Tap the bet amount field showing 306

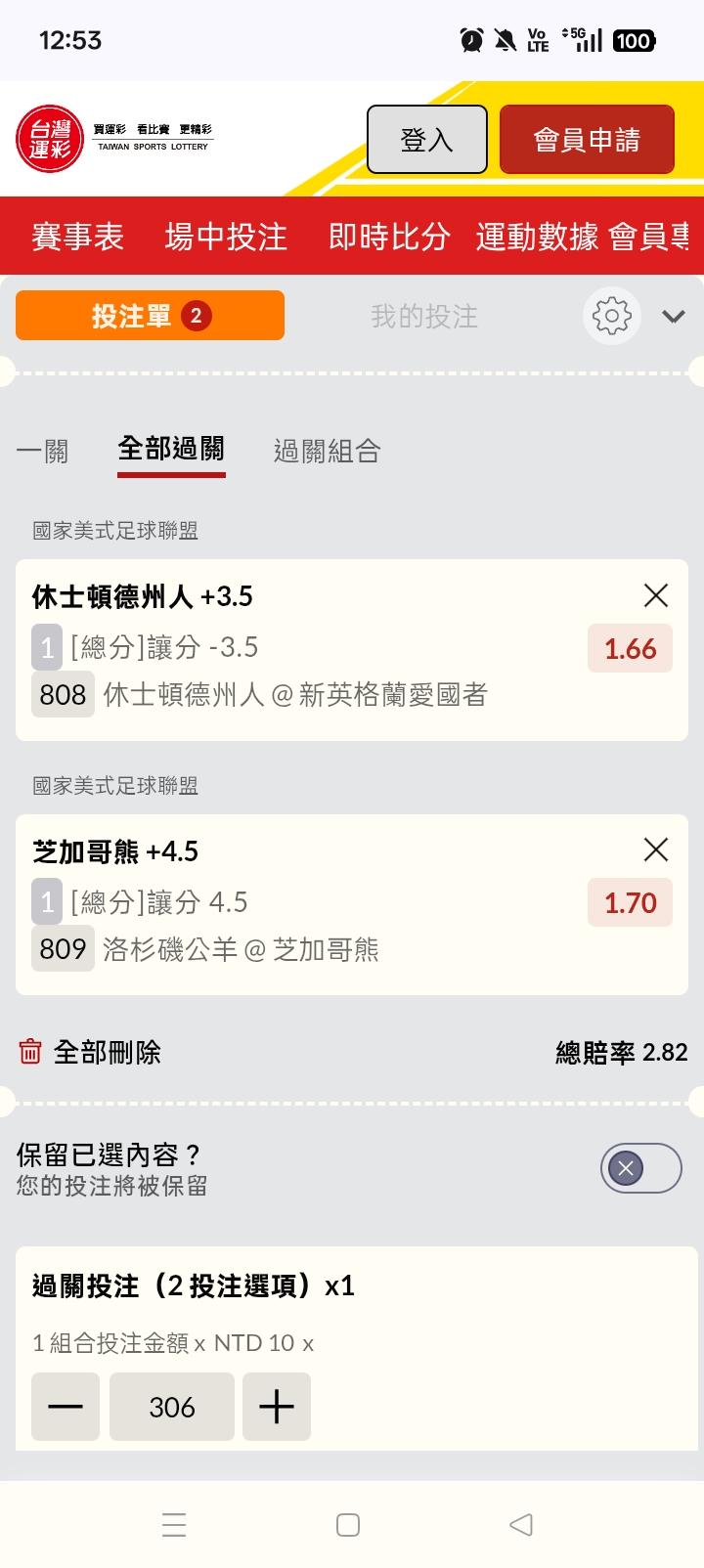pos(172,1407)
